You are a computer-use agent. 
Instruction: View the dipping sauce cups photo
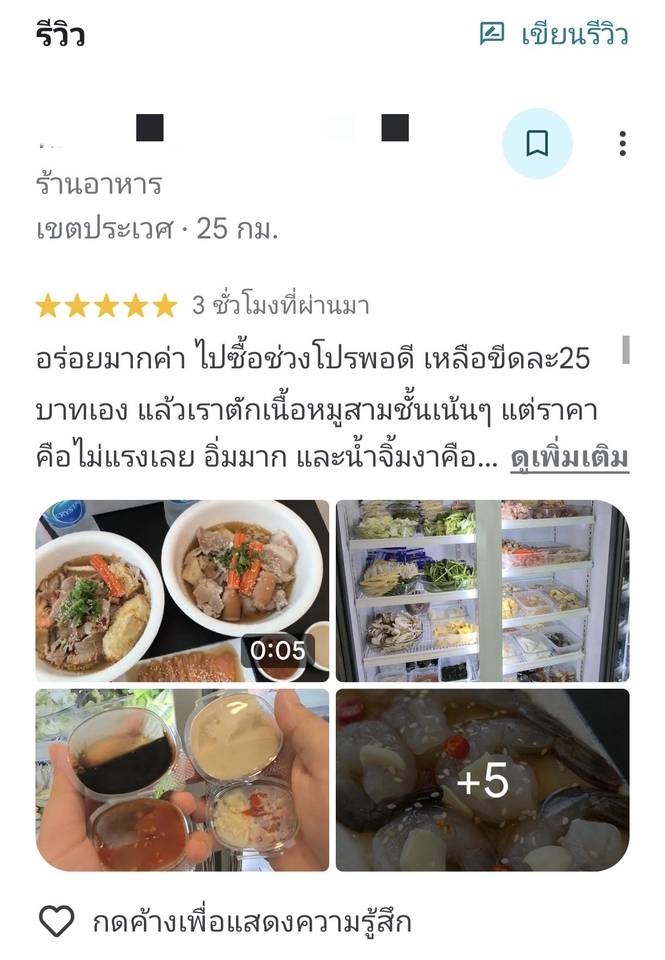click(x=183, y=779)
